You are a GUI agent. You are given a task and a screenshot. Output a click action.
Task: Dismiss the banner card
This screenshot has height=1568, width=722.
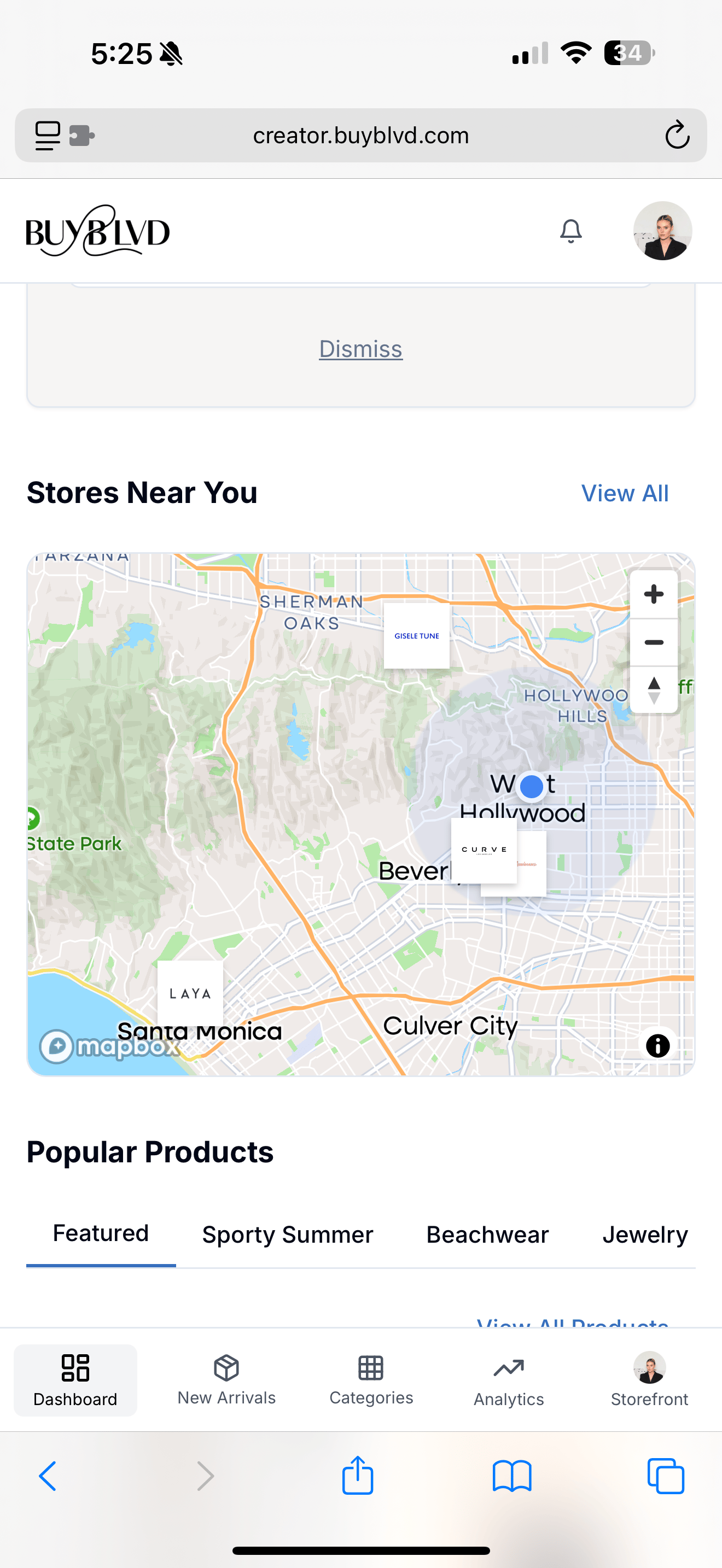[x=360, y=349]
